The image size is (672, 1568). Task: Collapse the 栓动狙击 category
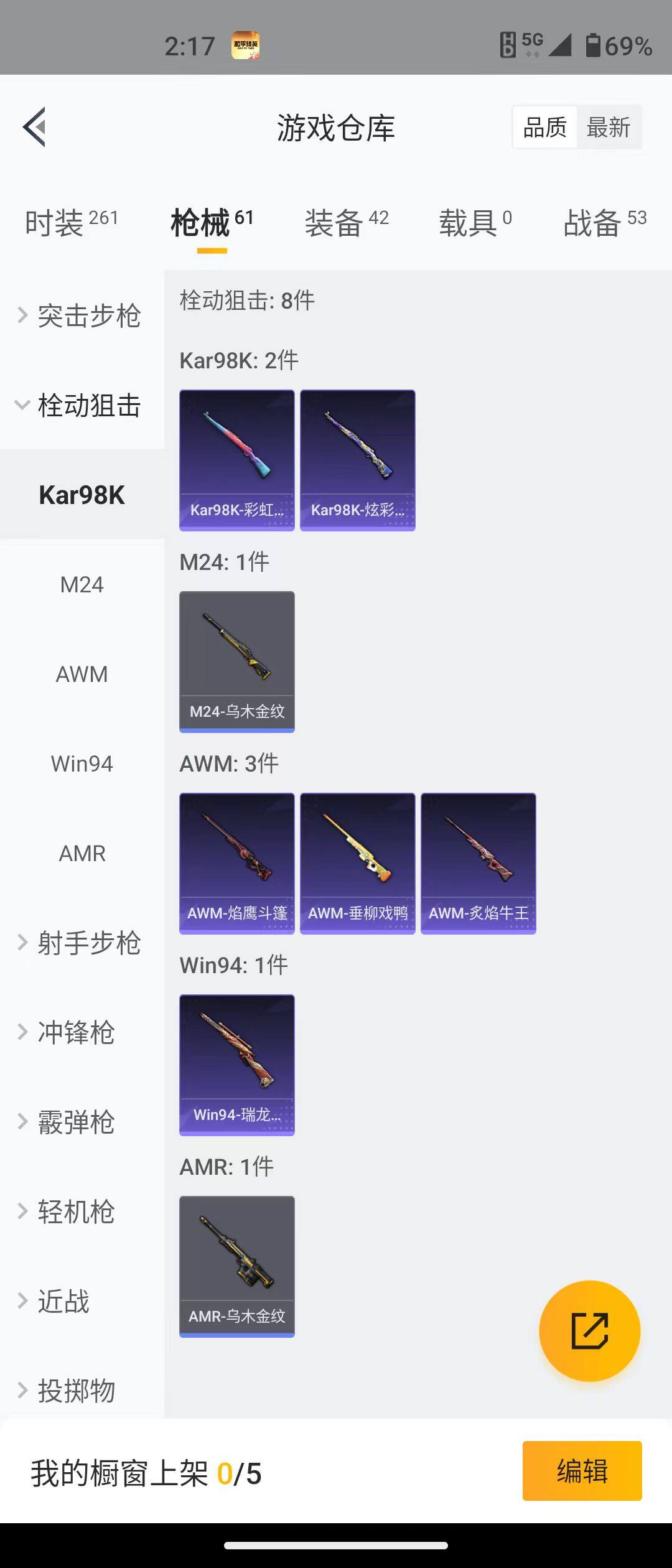tap(81, 405)
